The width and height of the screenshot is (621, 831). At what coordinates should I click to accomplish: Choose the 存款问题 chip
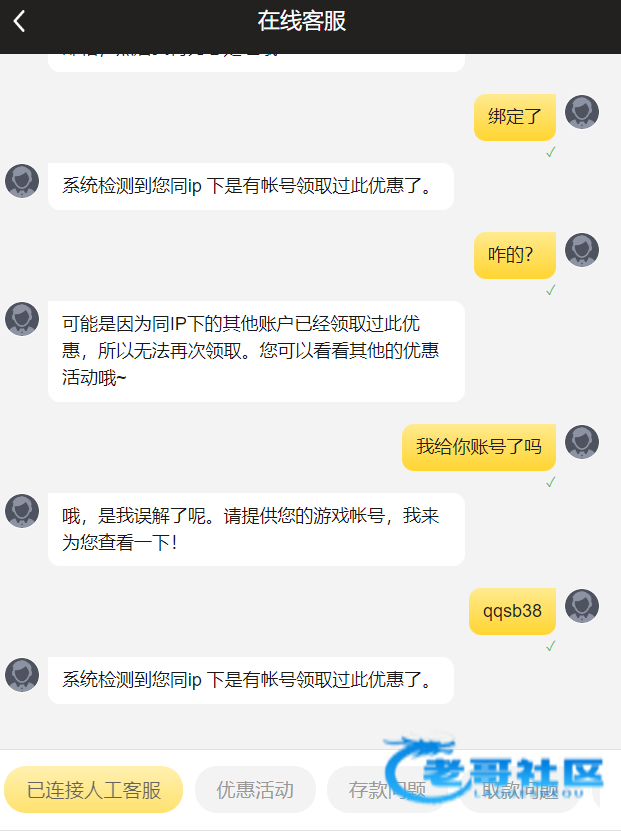[x=387, y=790]
